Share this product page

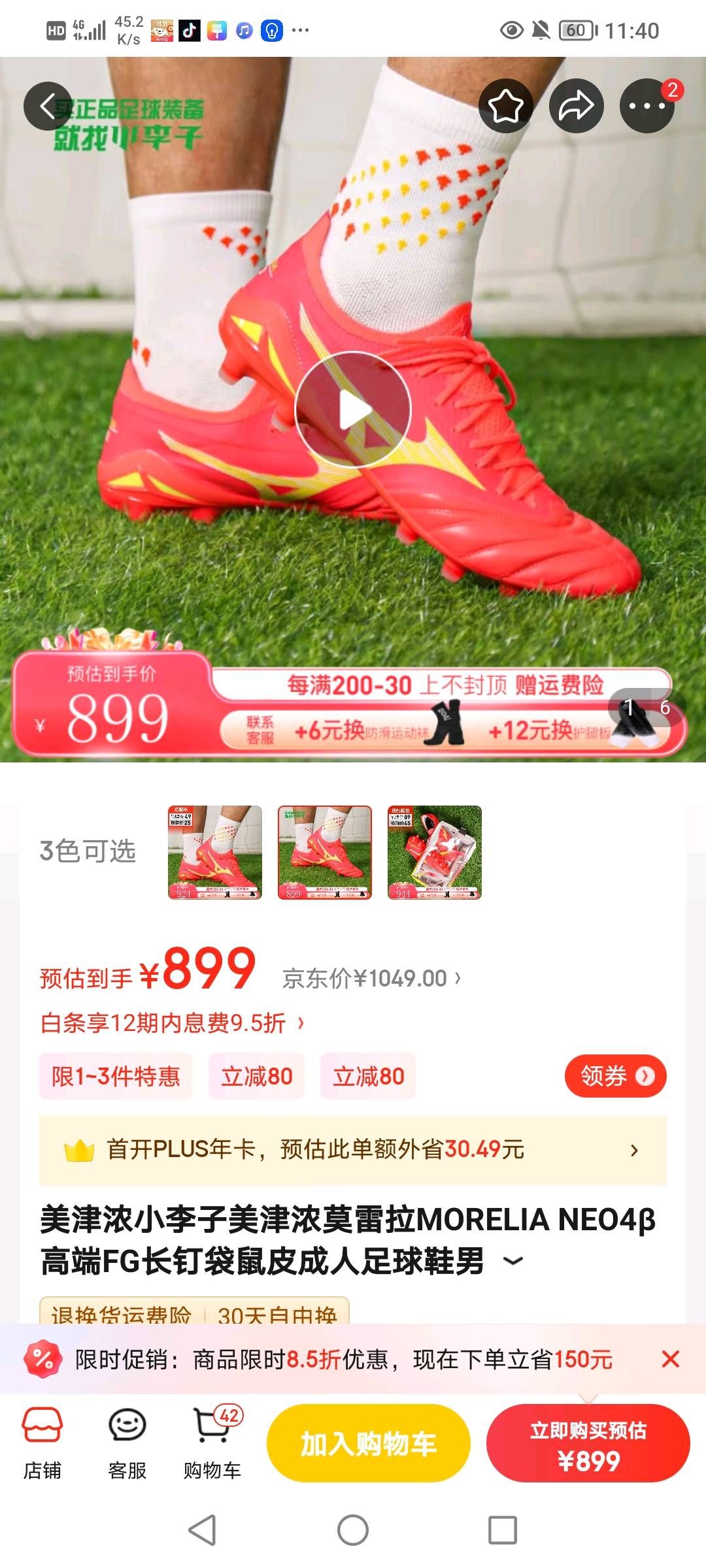pyautogui.click(x=576, y=106)
